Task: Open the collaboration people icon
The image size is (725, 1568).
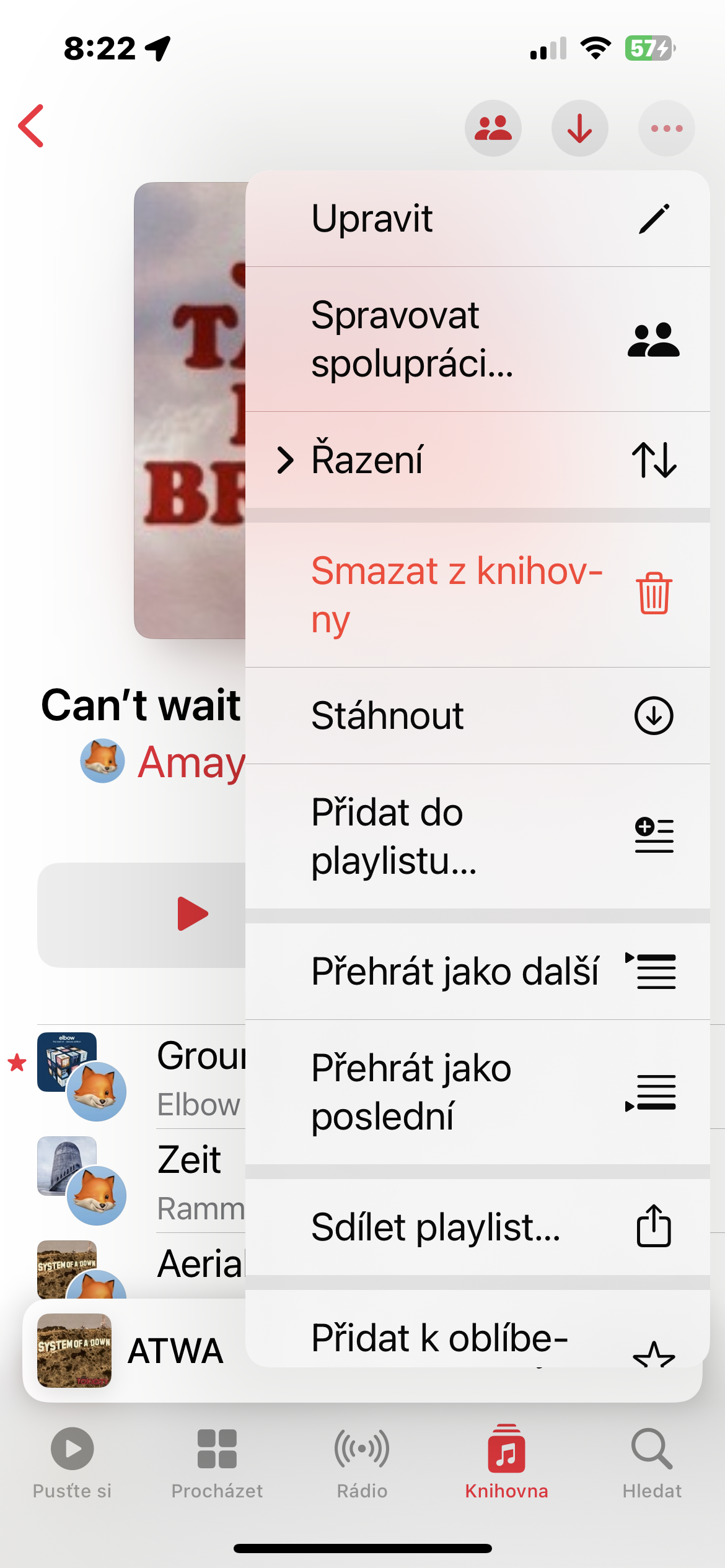Action: point(493,128)
